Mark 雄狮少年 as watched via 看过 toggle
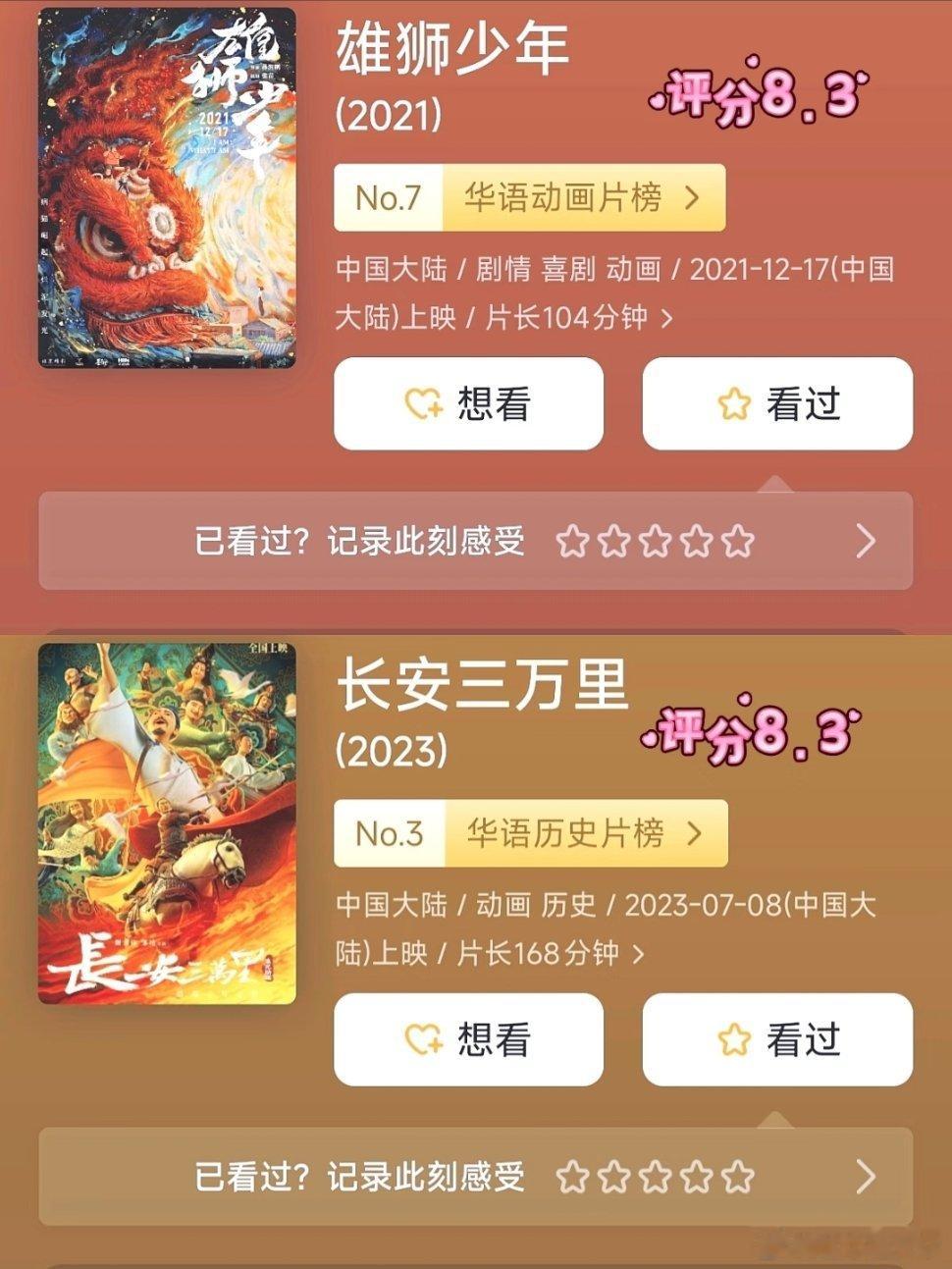 (x=775, y=404)
